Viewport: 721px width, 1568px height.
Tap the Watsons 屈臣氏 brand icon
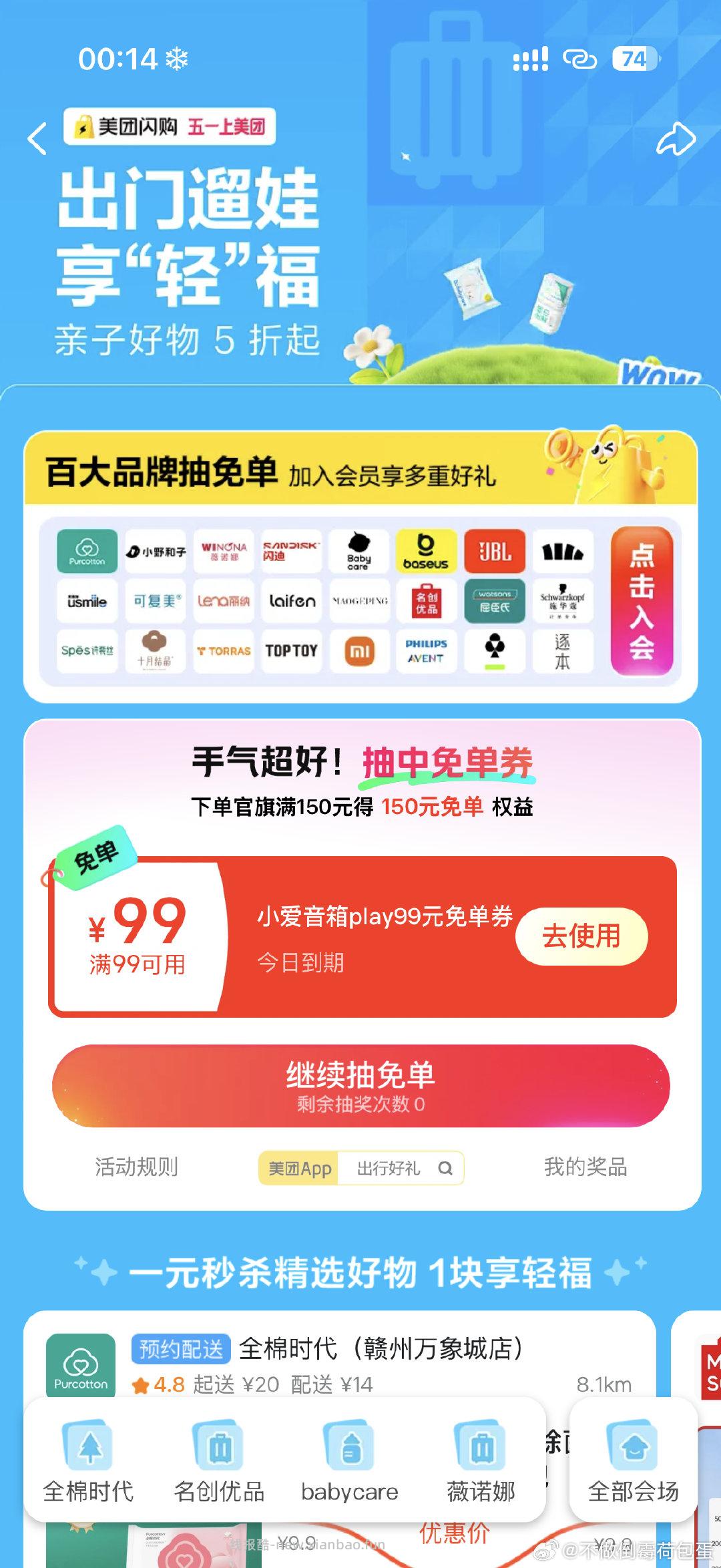[495, 602]
